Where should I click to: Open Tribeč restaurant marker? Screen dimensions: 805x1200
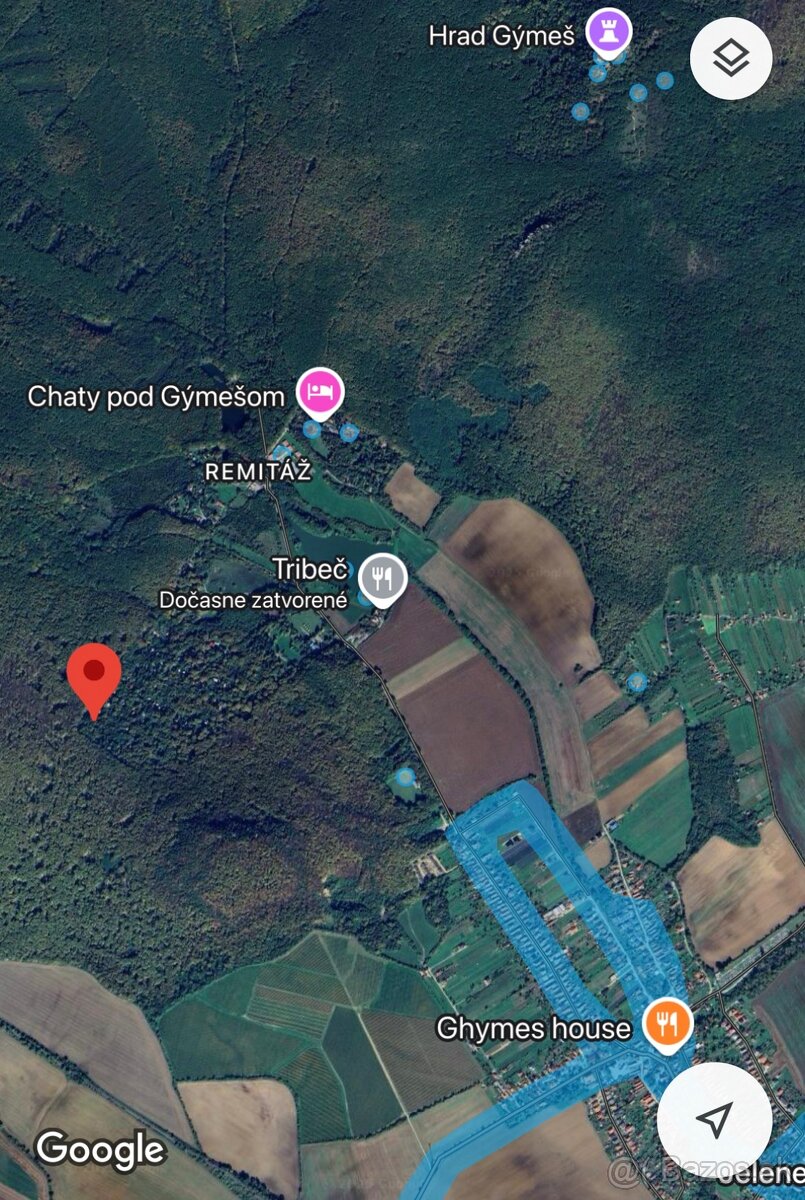pos(382,579)
